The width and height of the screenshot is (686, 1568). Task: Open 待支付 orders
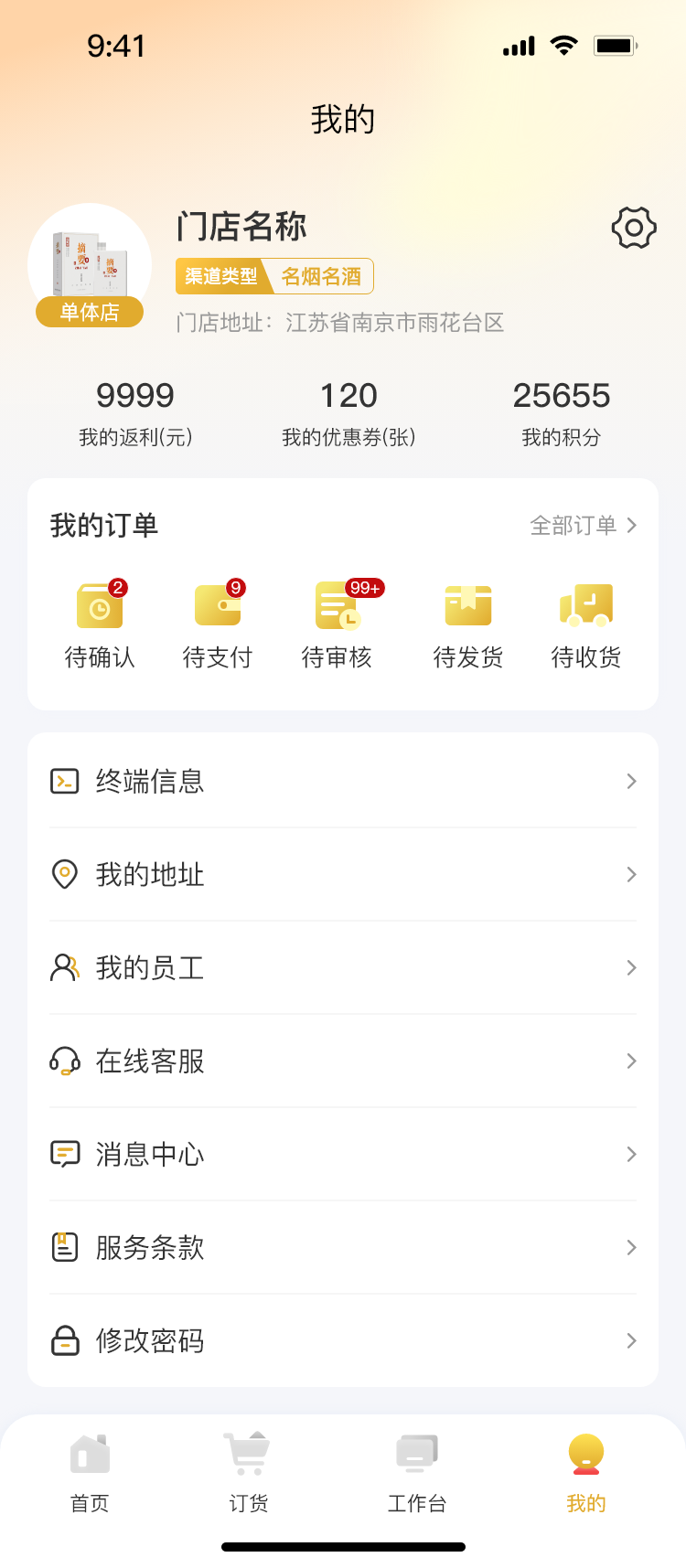(x=218, y=626)
